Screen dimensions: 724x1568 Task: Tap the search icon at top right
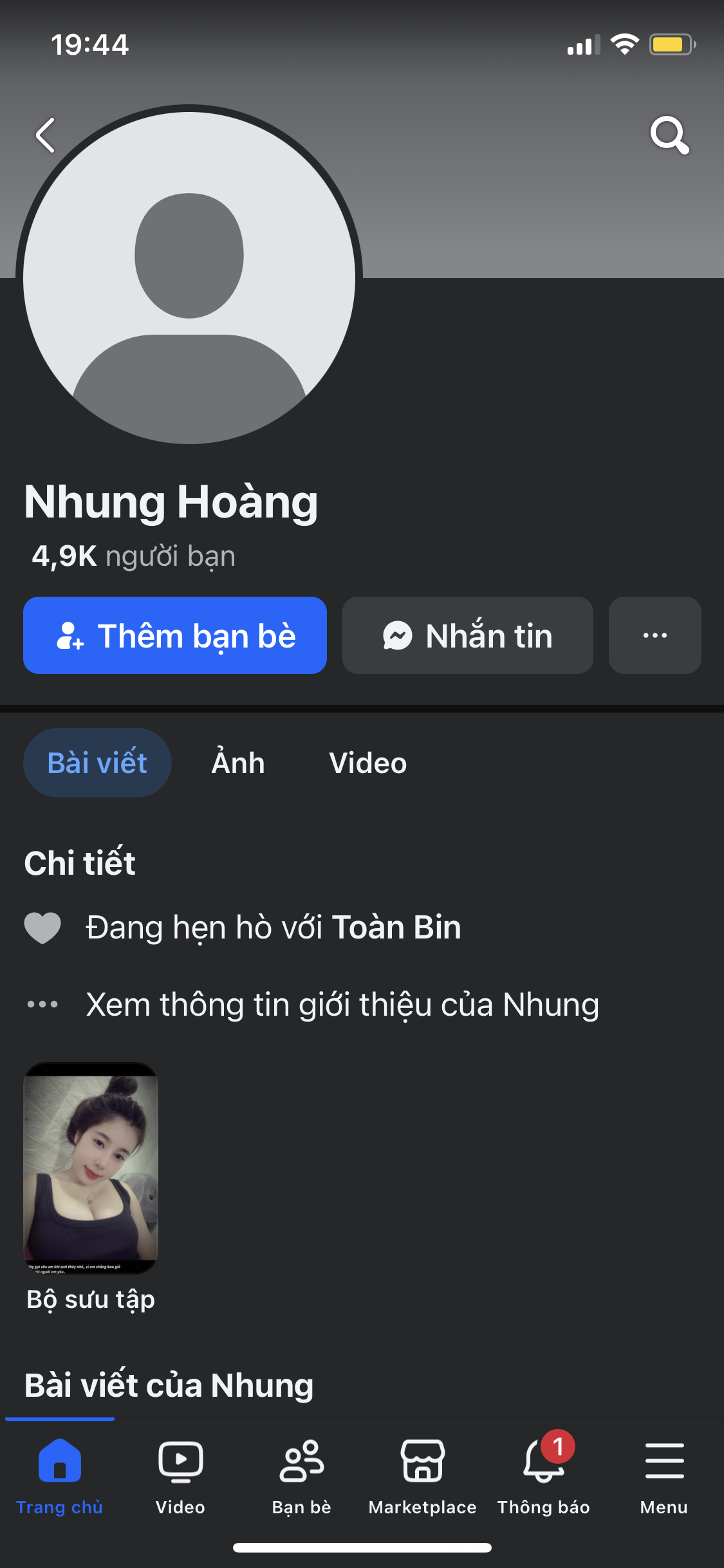point(670,136)
